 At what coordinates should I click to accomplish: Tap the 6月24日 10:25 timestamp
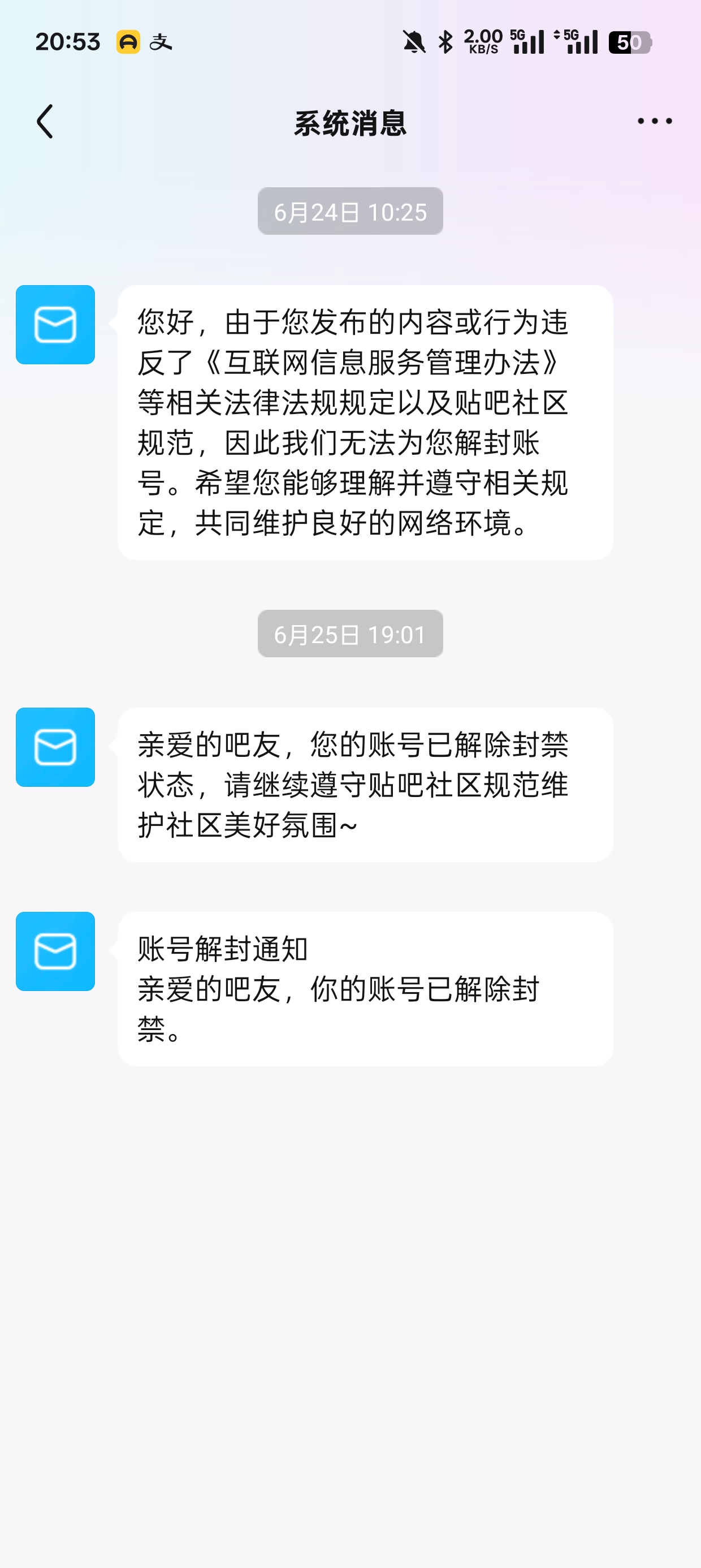[x=350, y=211]
